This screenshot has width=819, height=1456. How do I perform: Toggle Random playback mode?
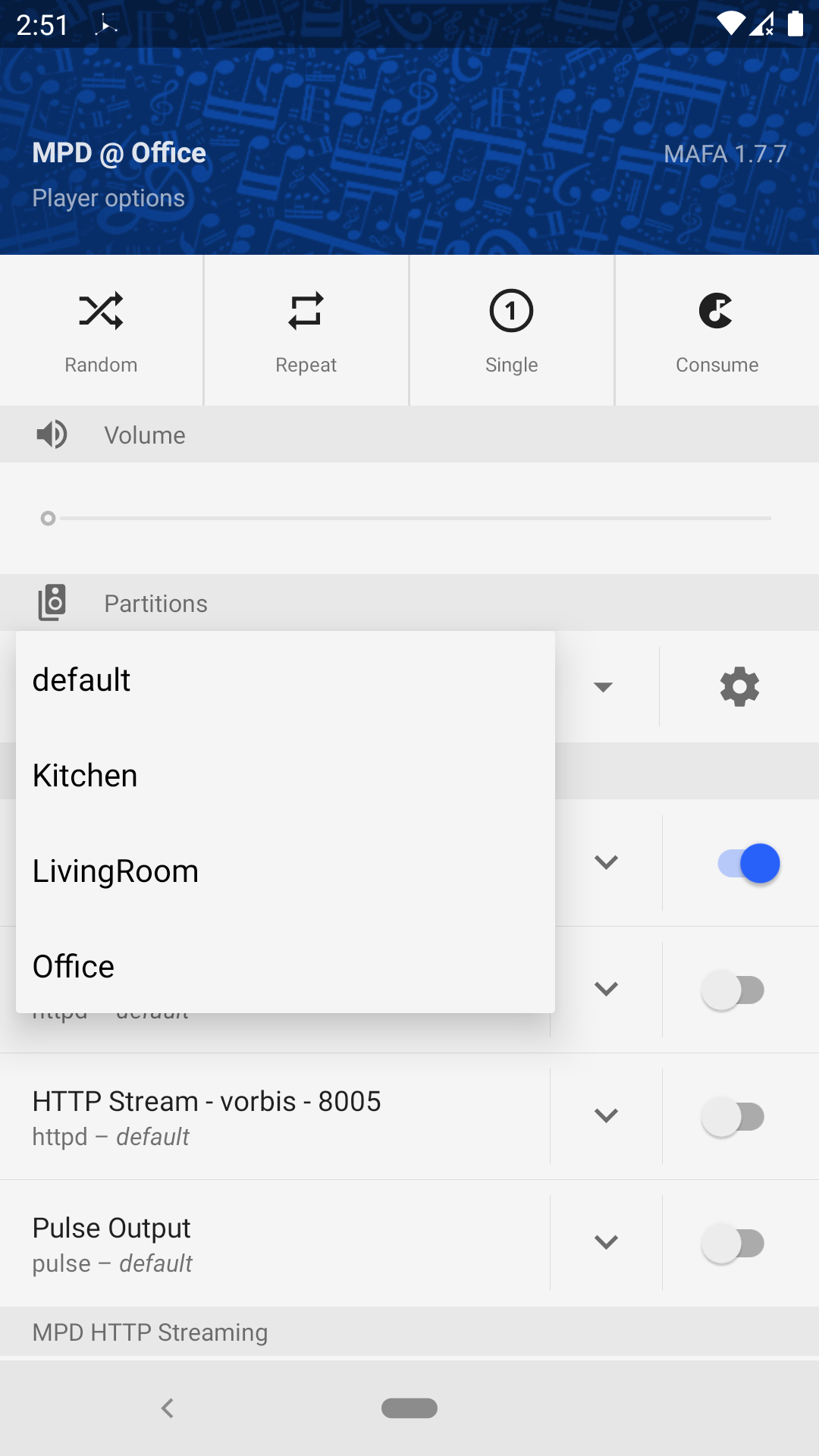[101, 330]
